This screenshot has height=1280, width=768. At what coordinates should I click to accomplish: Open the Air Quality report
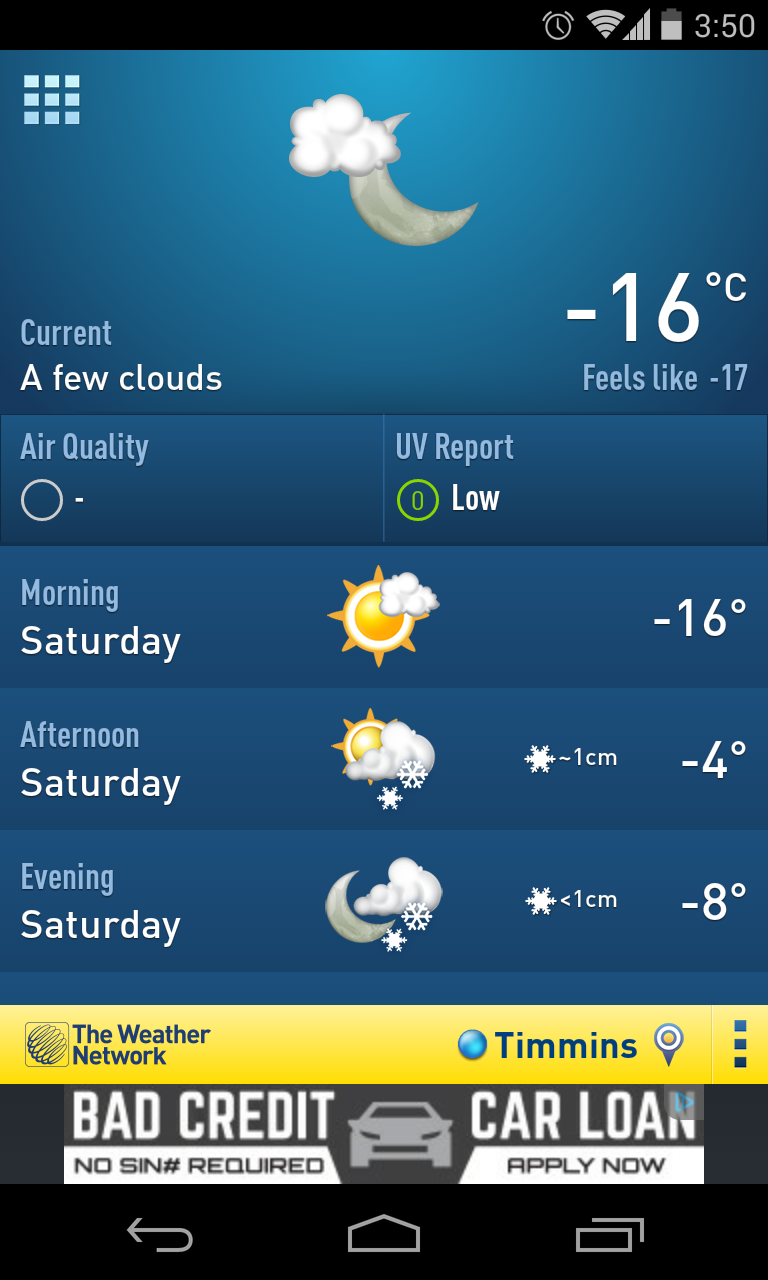[191, 478]
